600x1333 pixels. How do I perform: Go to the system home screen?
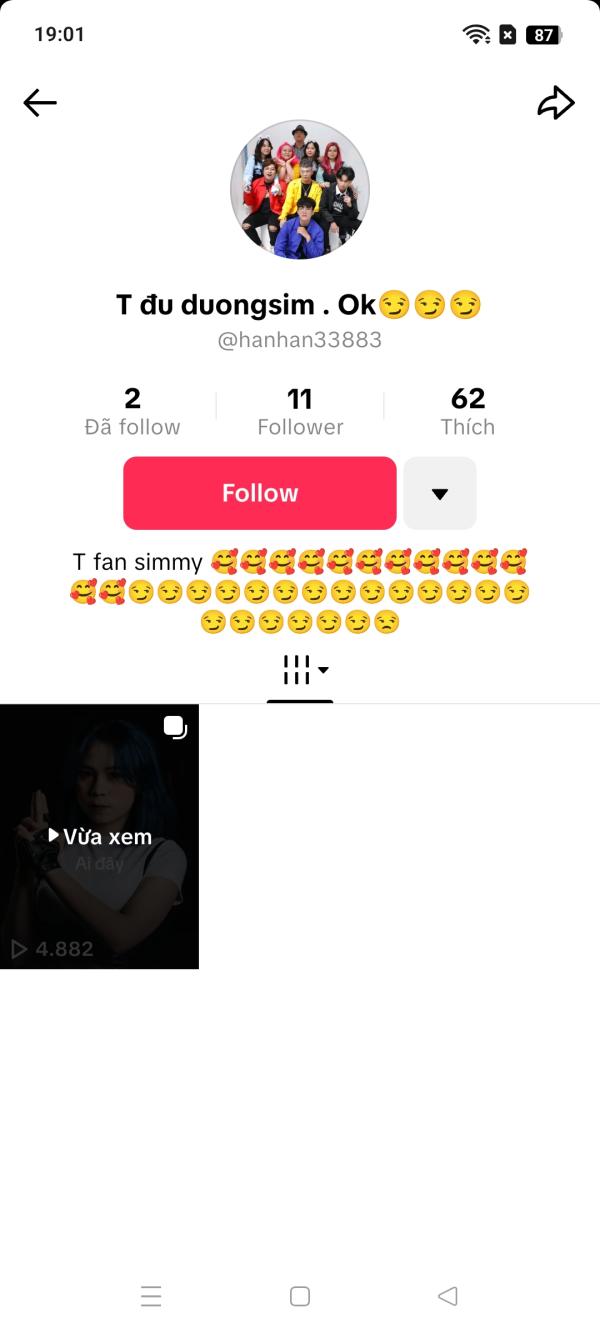(x=300, y=1297)
